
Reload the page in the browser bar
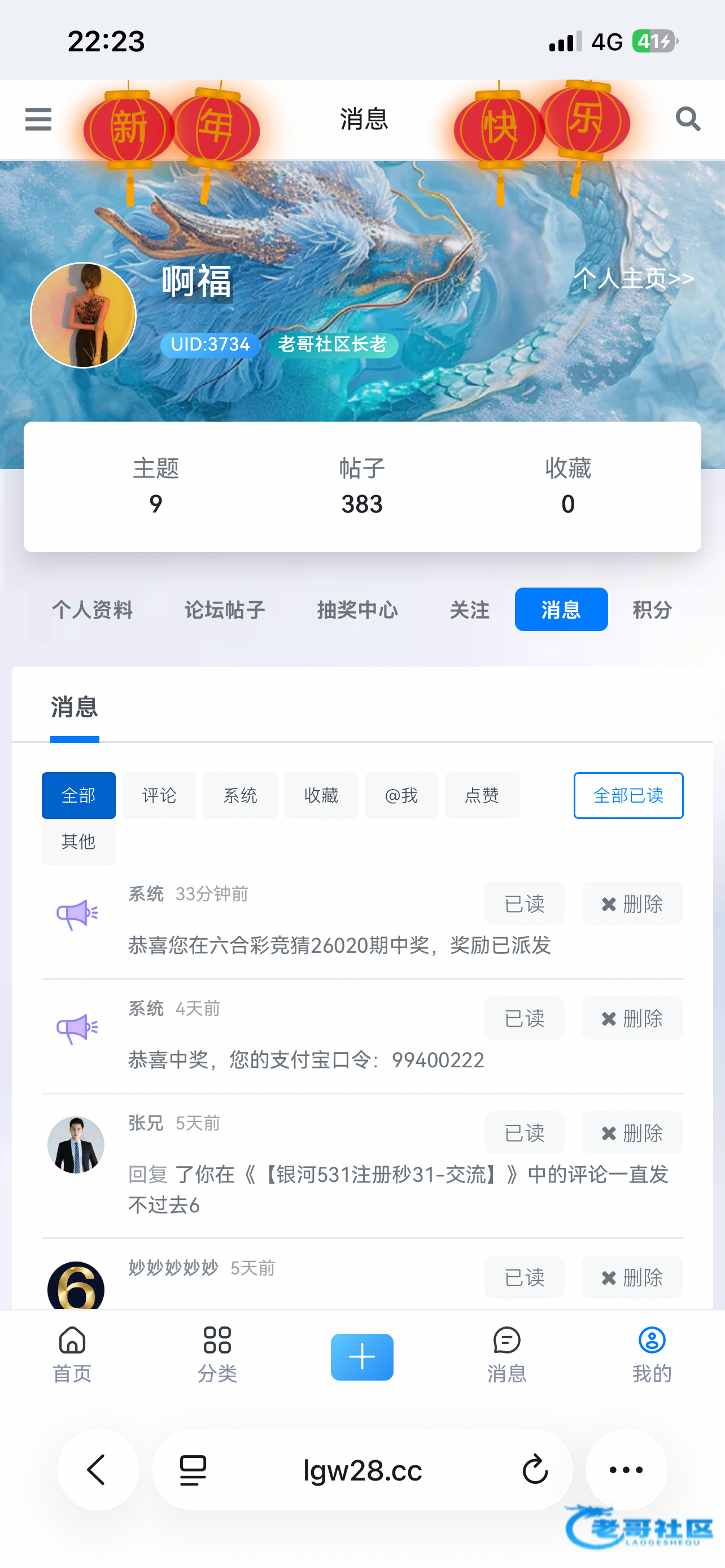pos(535,1469)
